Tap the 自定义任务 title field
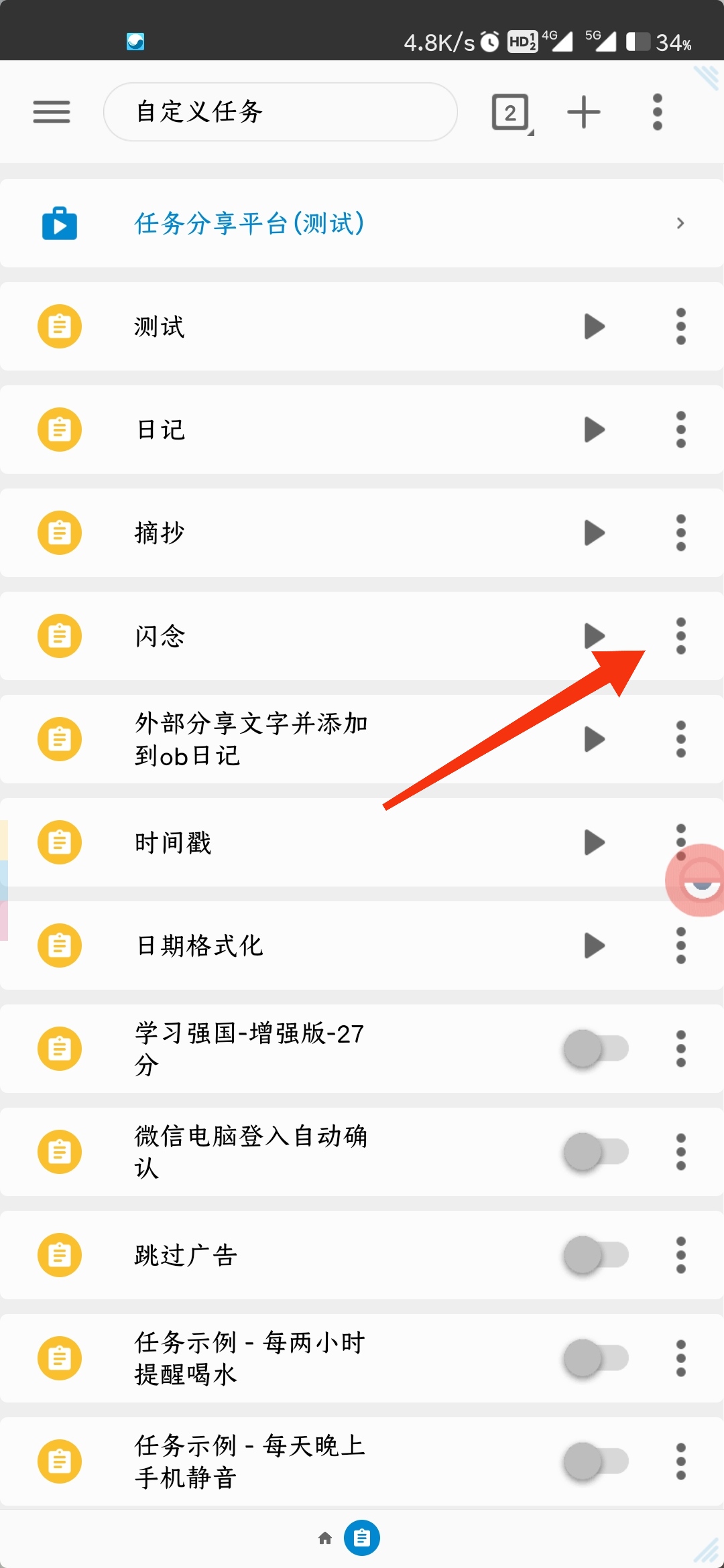Viewport: 724px width, 1568px height. click(x=280, y=112)
